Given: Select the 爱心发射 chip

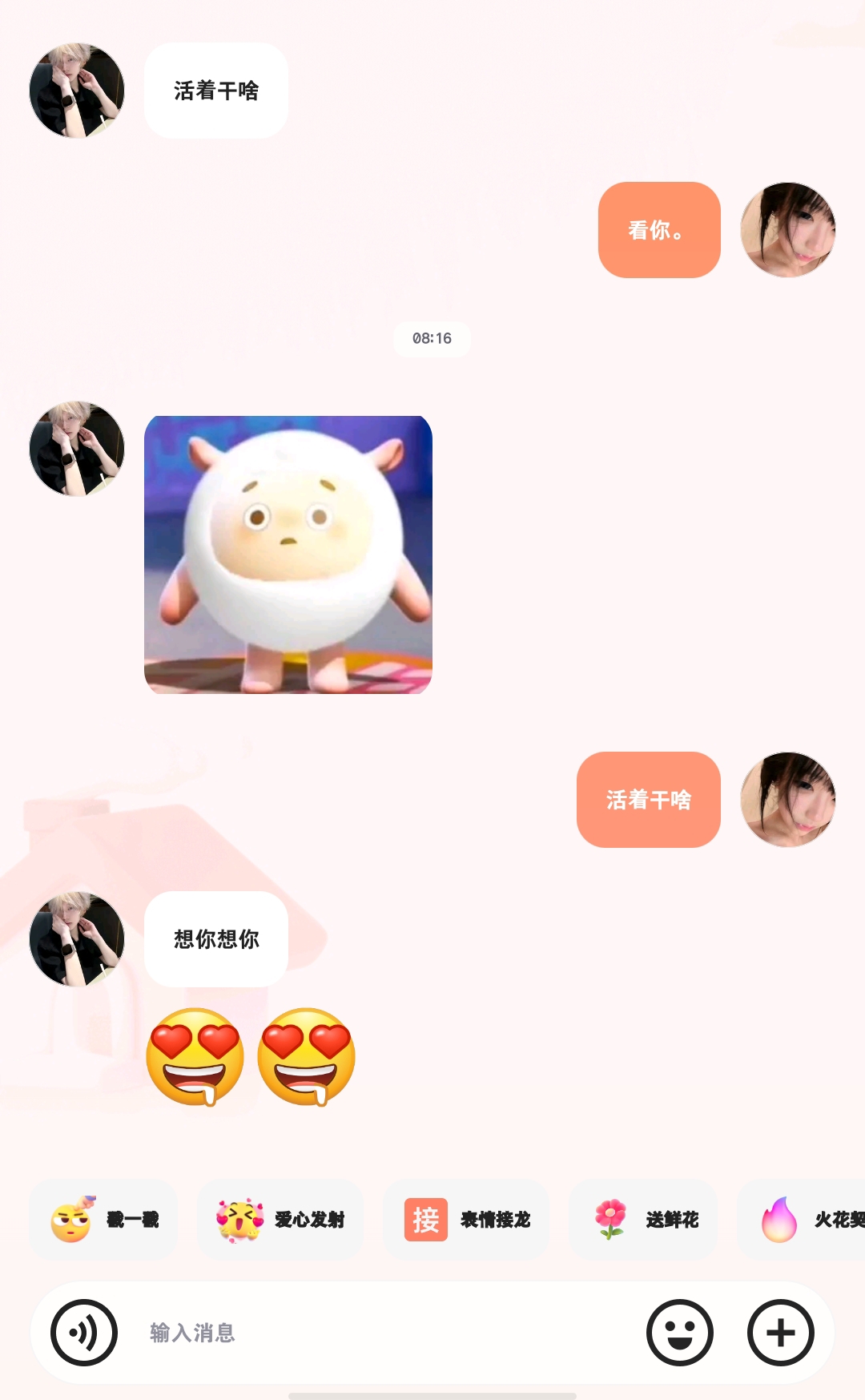Looking at the screenshot, I should [280, 1220].
